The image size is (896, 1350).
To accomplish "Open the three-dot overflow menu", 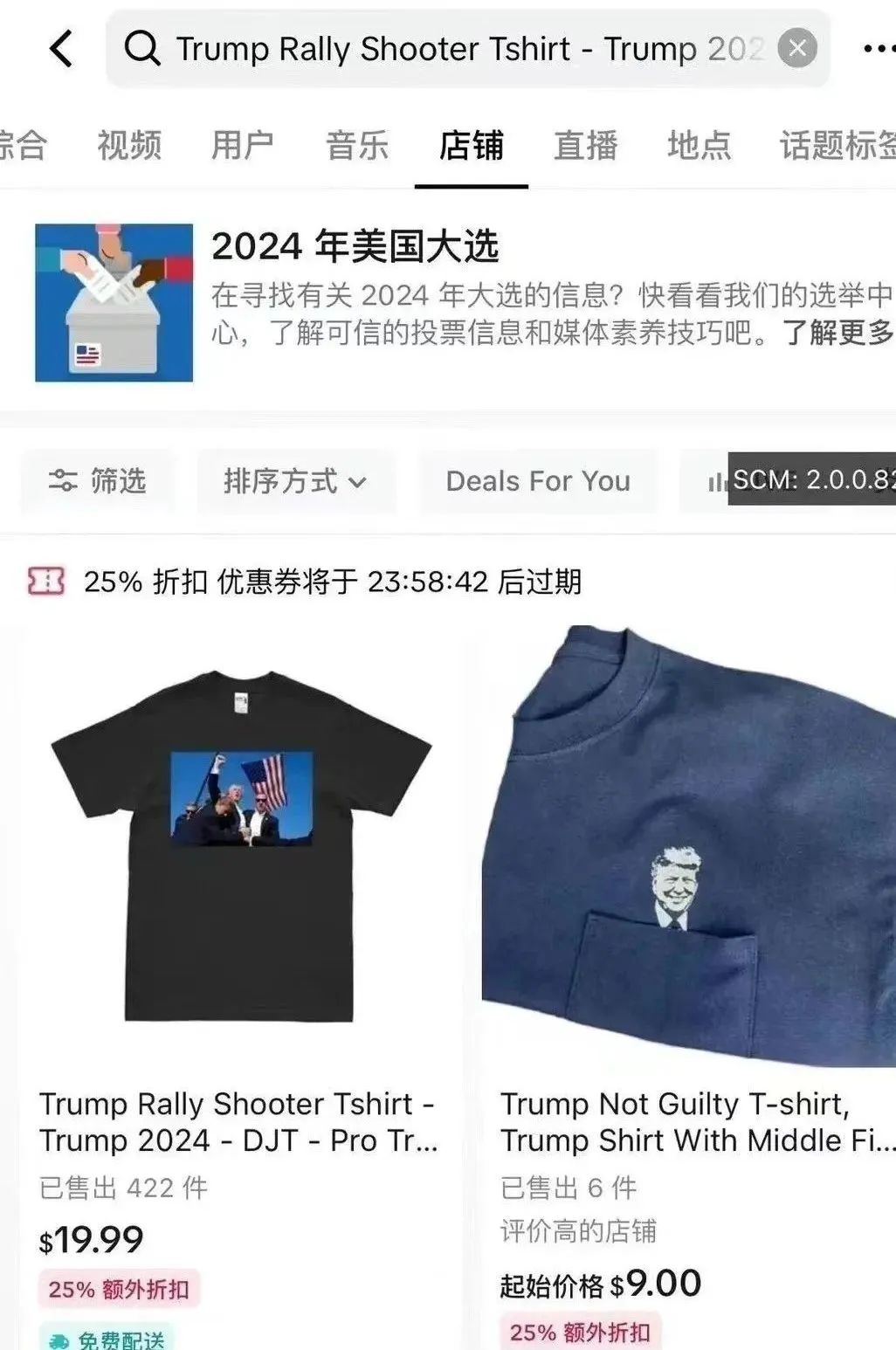I will (x=877, y=49).
